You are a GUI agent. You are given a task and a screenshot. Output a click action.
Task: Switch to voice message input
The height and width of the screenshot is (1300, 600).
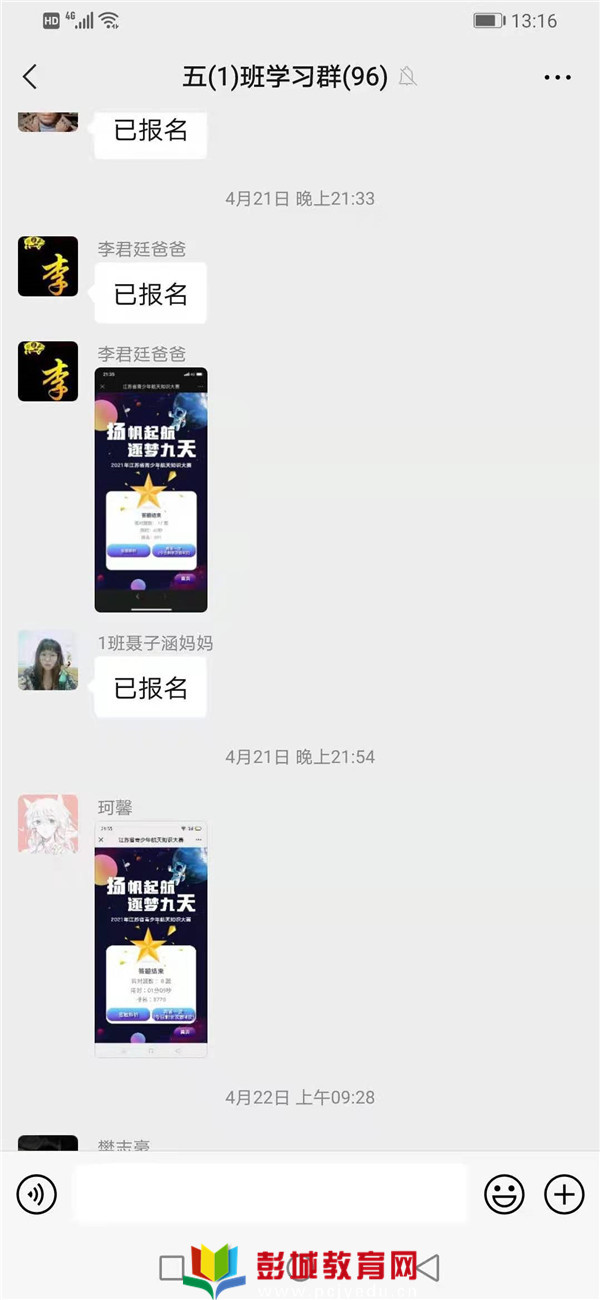(37, 1193)
